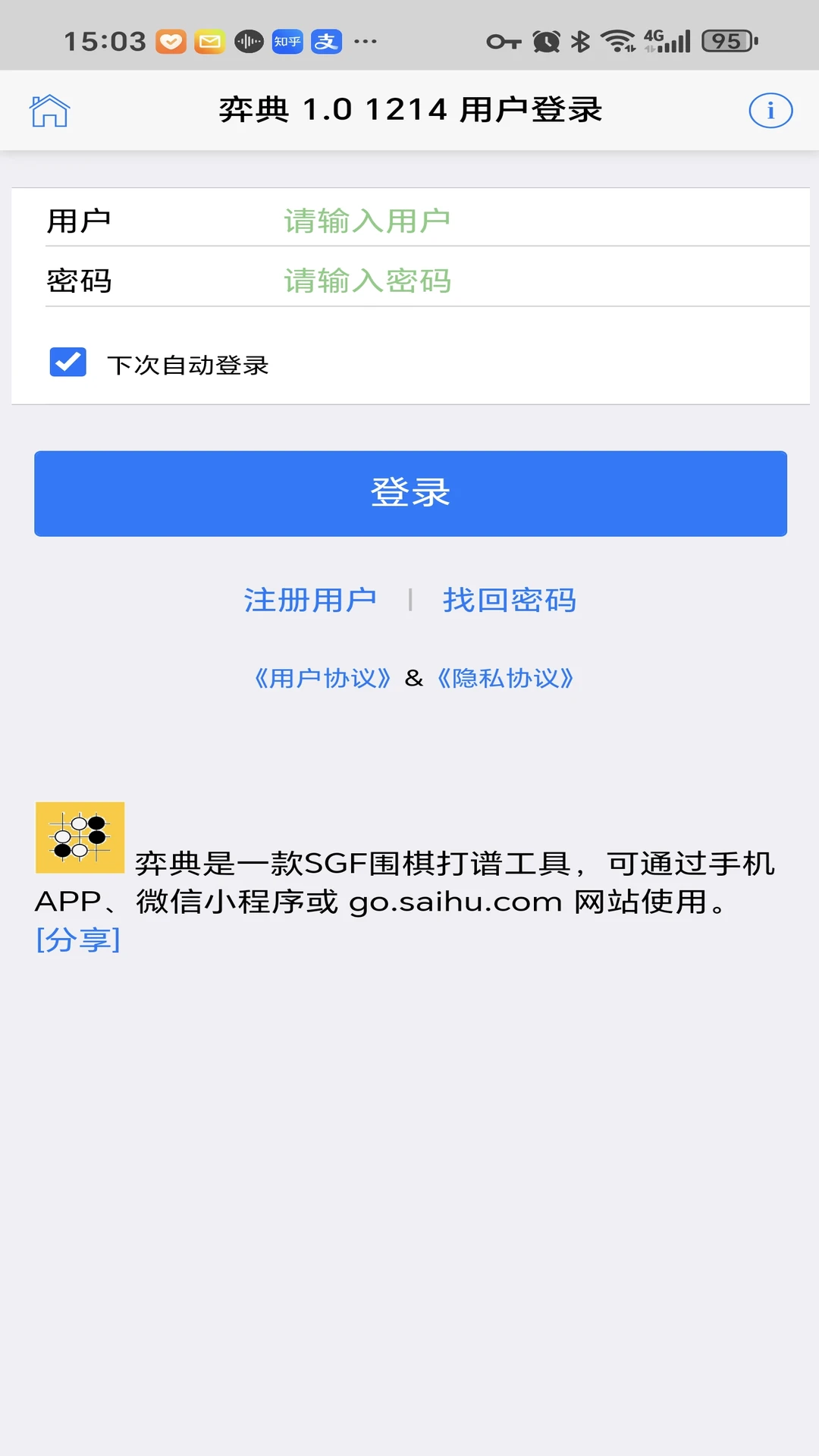Focus the 用户 username field
Viewport: 819px width, 1456px height.
coord(531,221)
